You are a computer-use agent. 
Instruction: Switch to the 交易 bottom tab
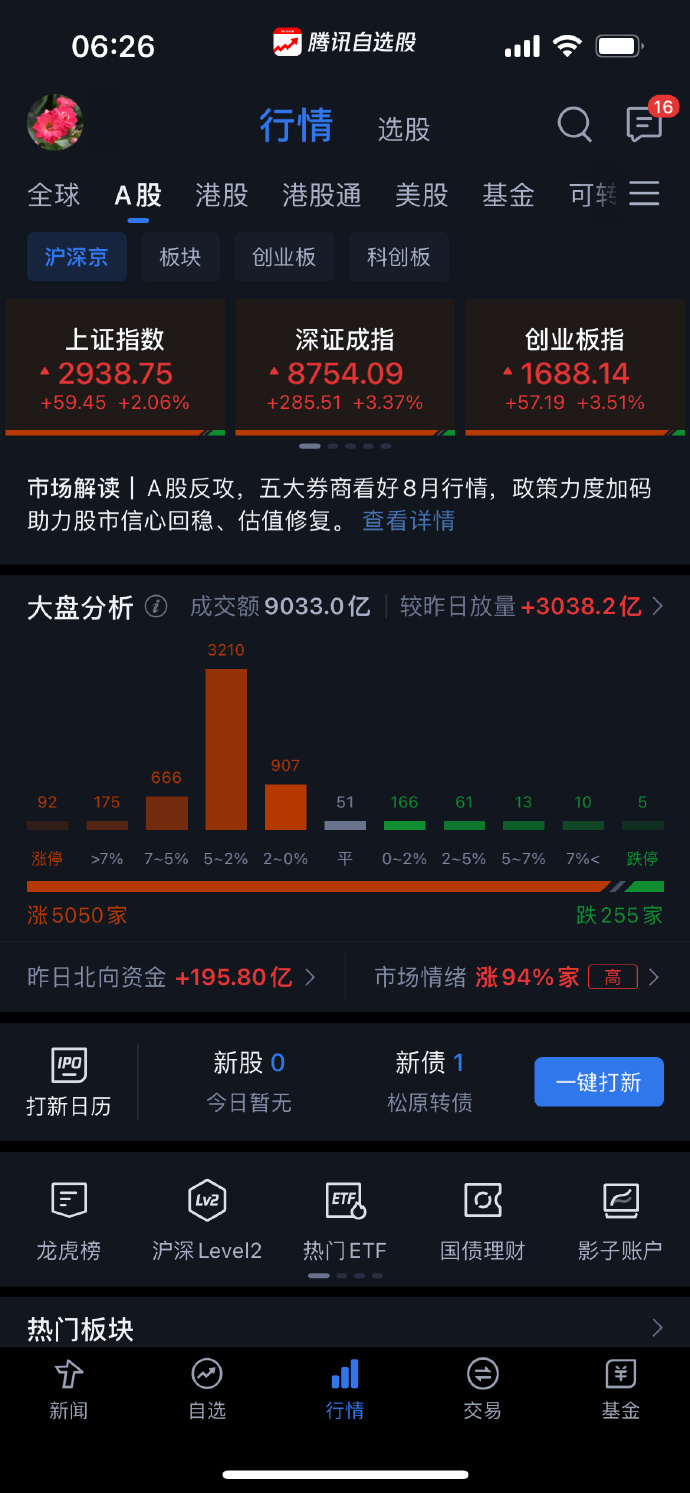pos(482,1390)
